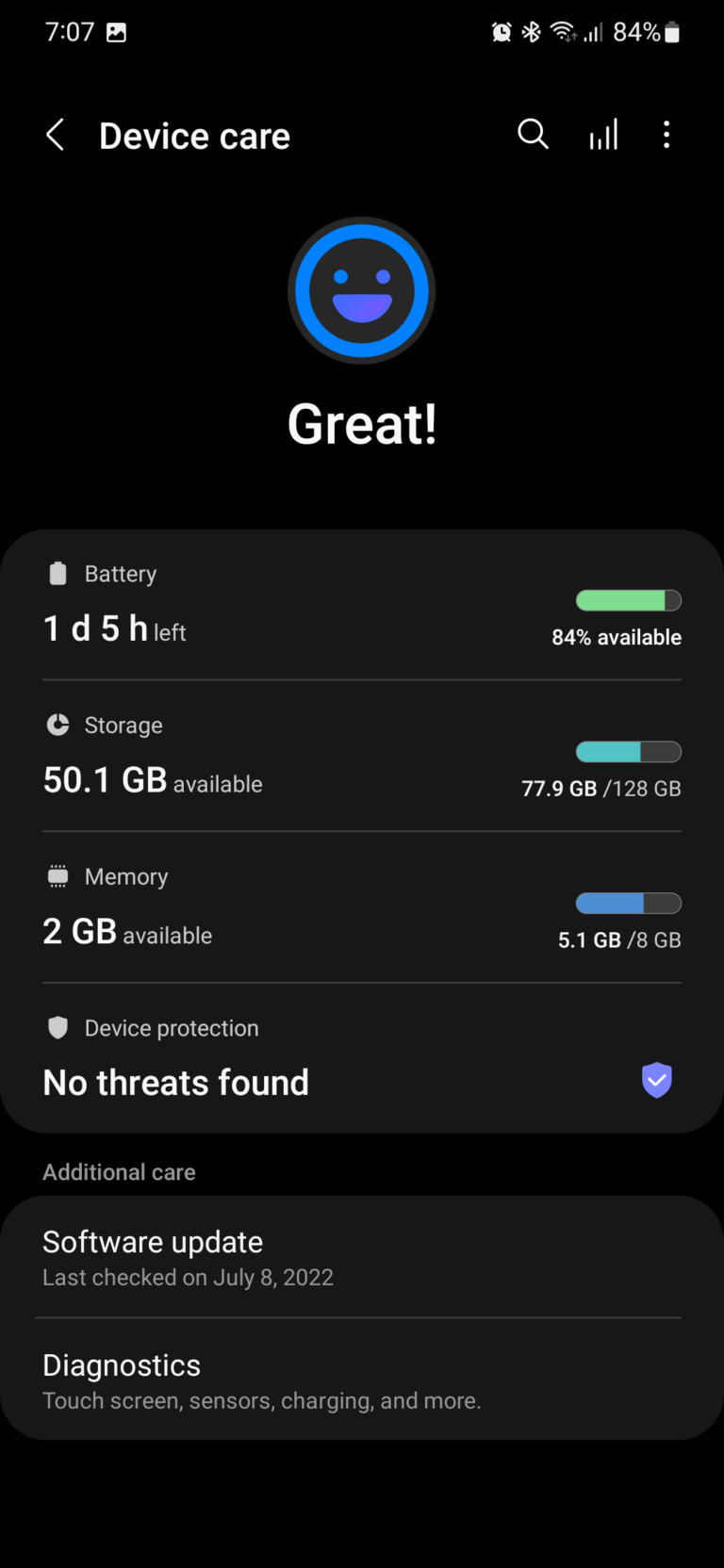Tap the smiley face status icon
Viewport: 724px width, 1568px height.
(x=362, y=290)
